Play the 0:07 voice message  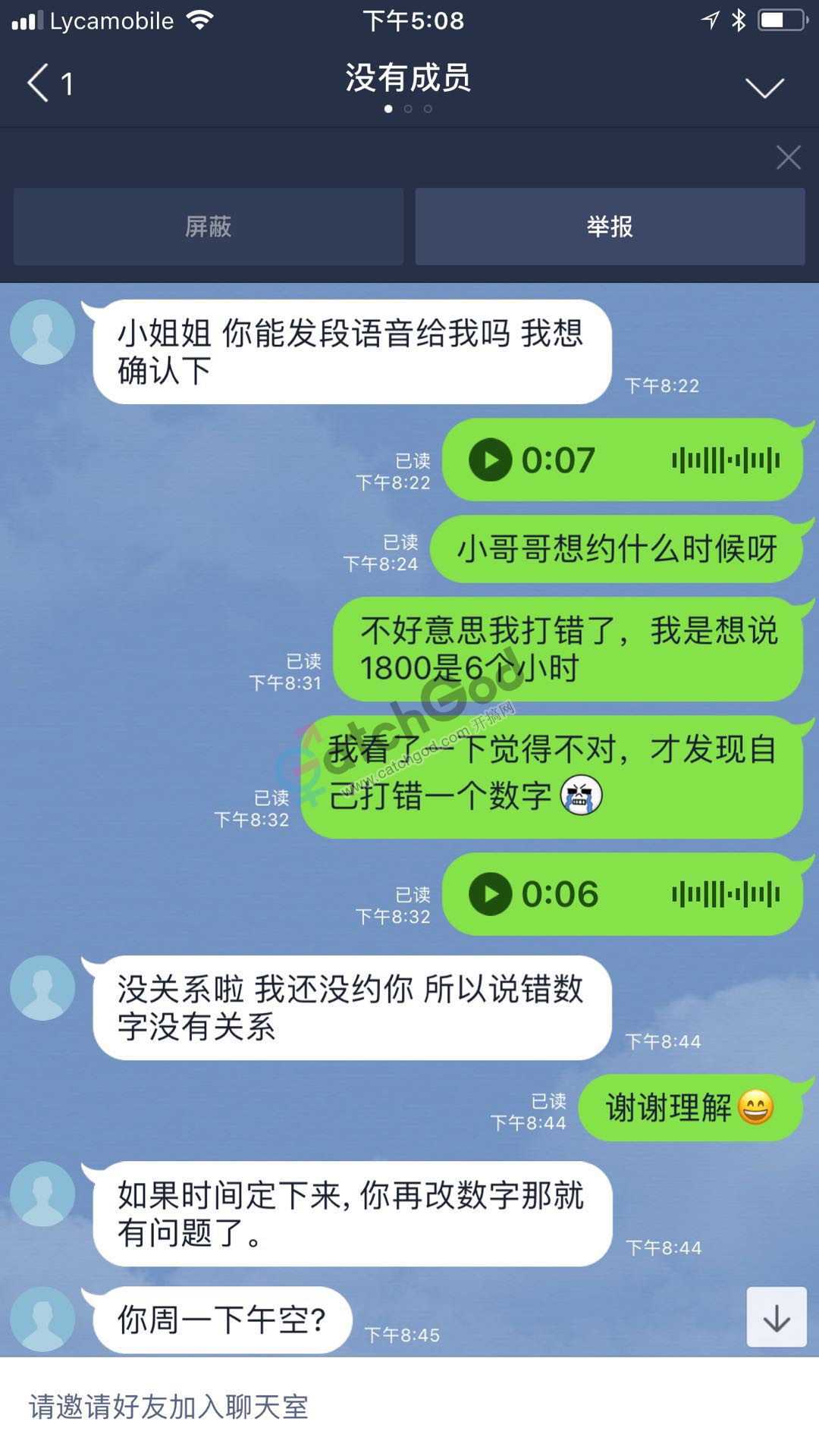click(491, 460)
